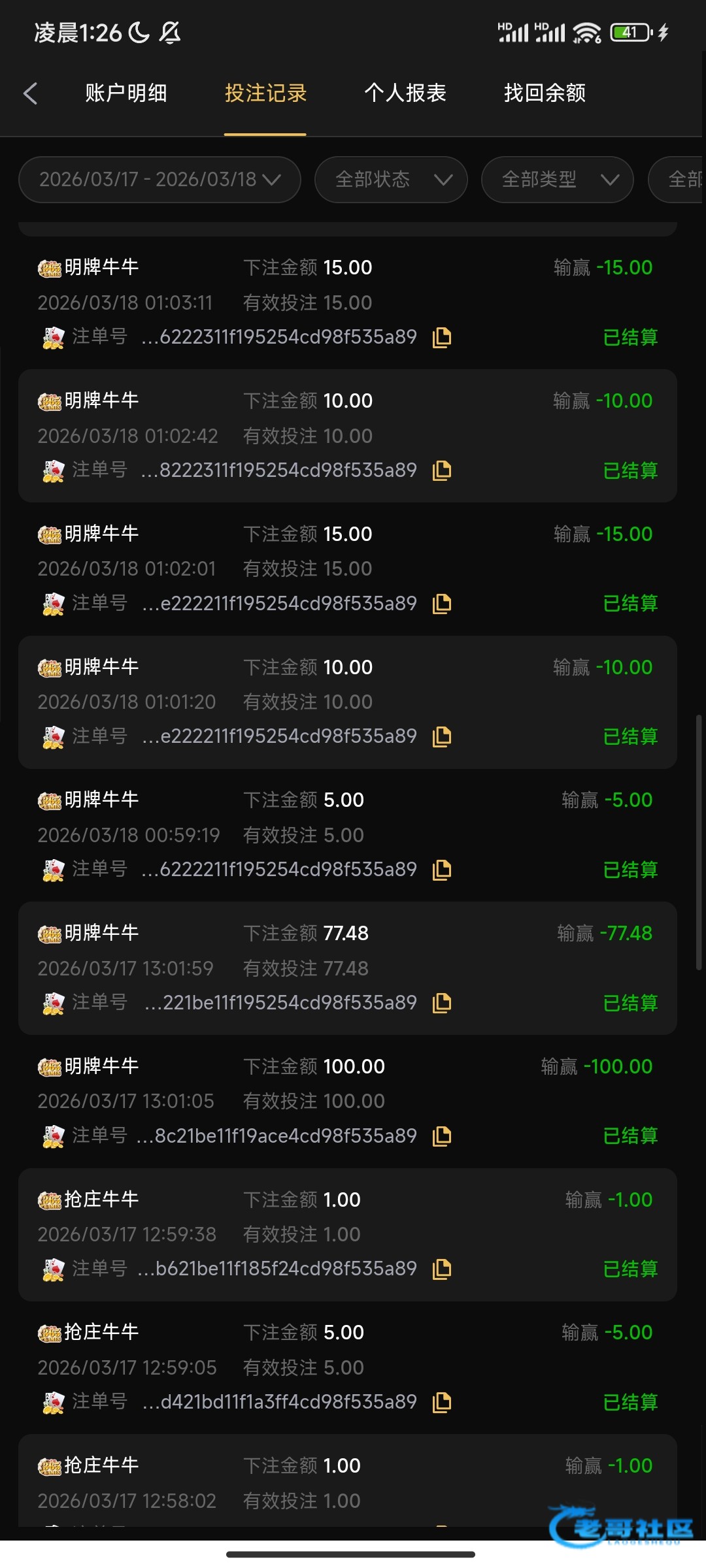The height and width of the screenshot is (1568, 706).
Task: Switch to the 账户明细 tab
Action: pyautogui.click(x=126, y=93)
